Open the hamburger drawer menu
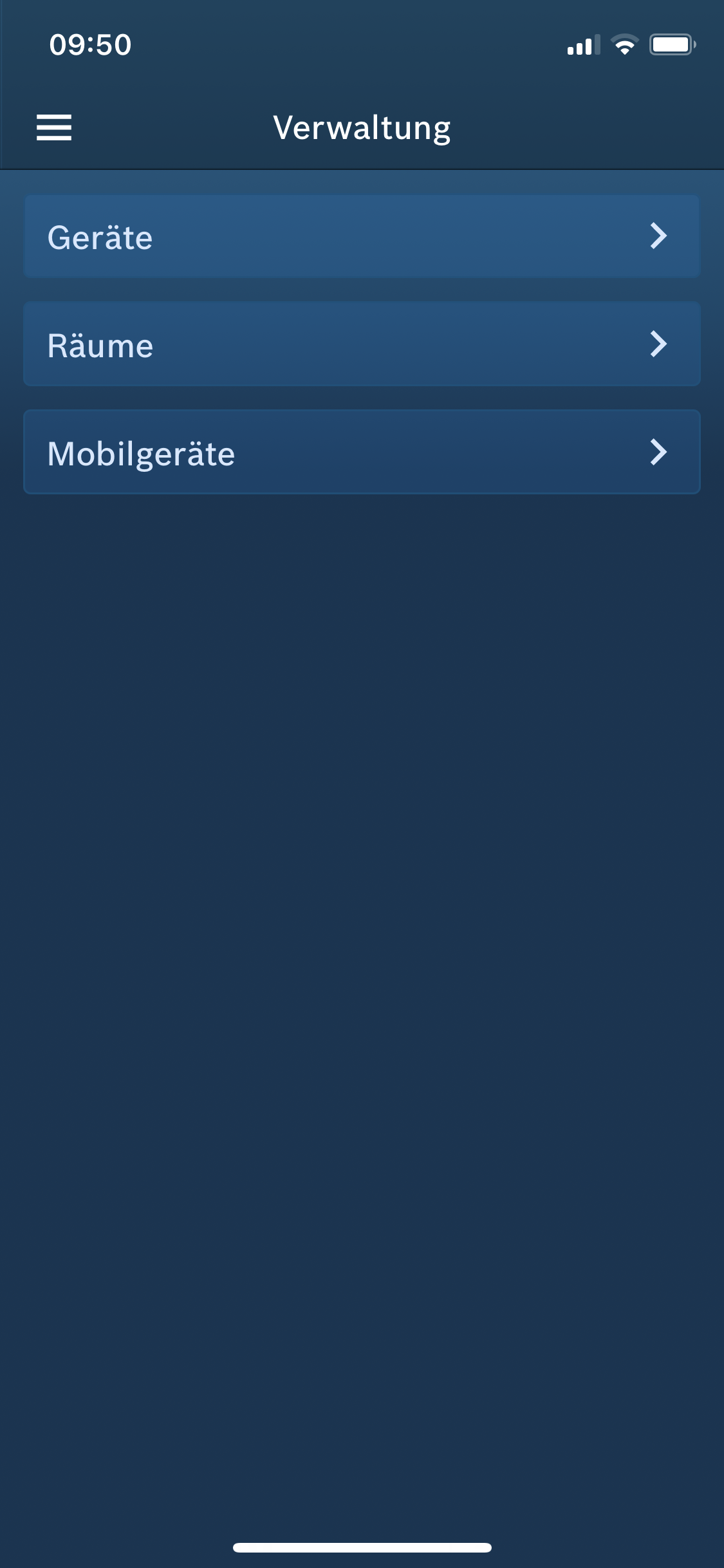The height and width of the screenshot is (1568, 724). point(54,127)
